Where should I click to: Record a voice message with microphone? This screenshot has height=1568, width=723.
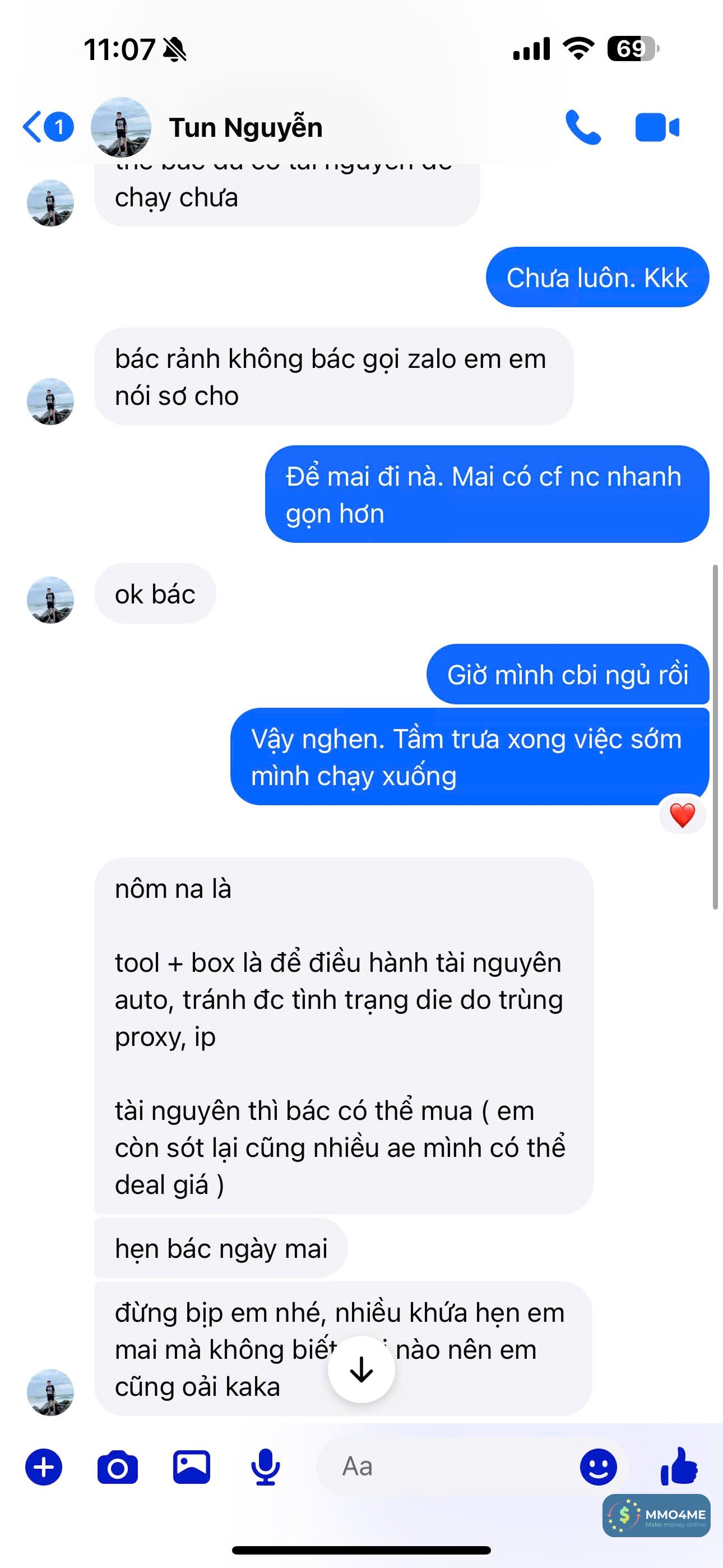(x=266, y=1468)
